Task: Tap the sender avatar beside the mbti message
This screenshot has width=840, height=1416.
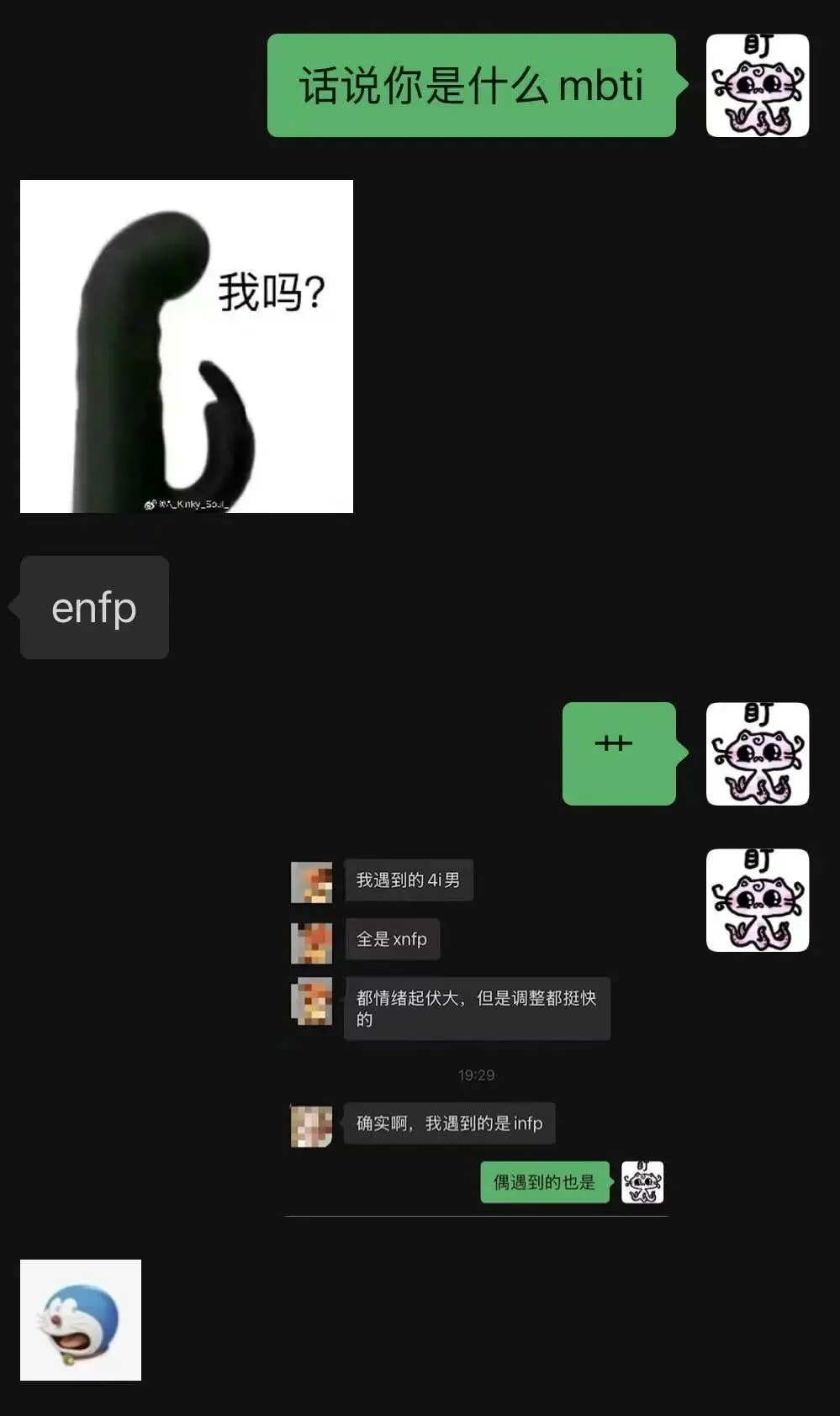Action: pyautogui.click(x=757, y=86)
